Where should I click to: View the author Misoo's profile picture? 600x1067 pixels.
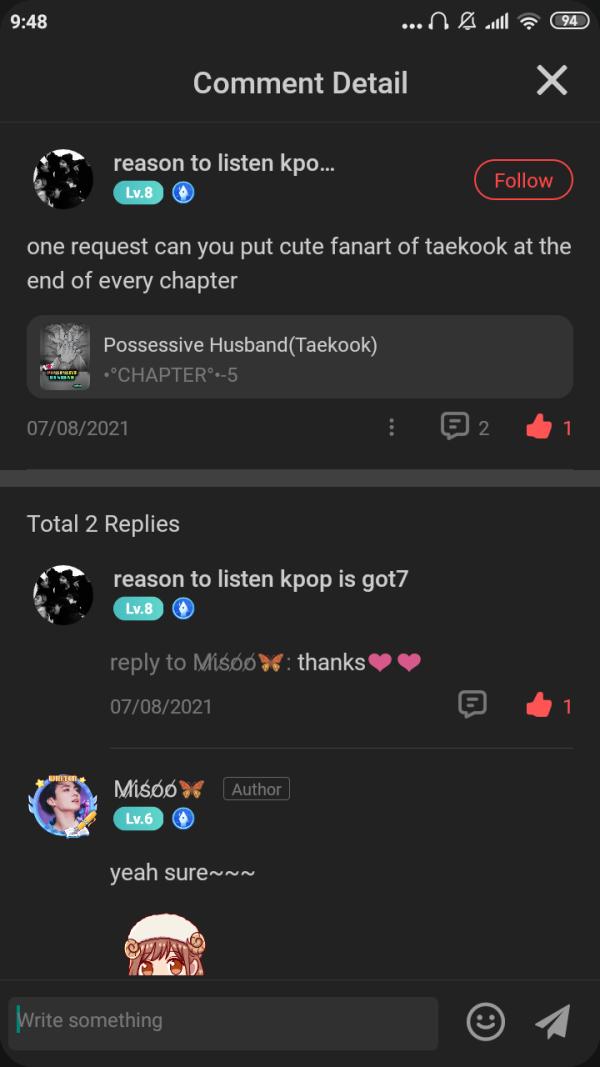pyautogui.click(x=64, y=805)
